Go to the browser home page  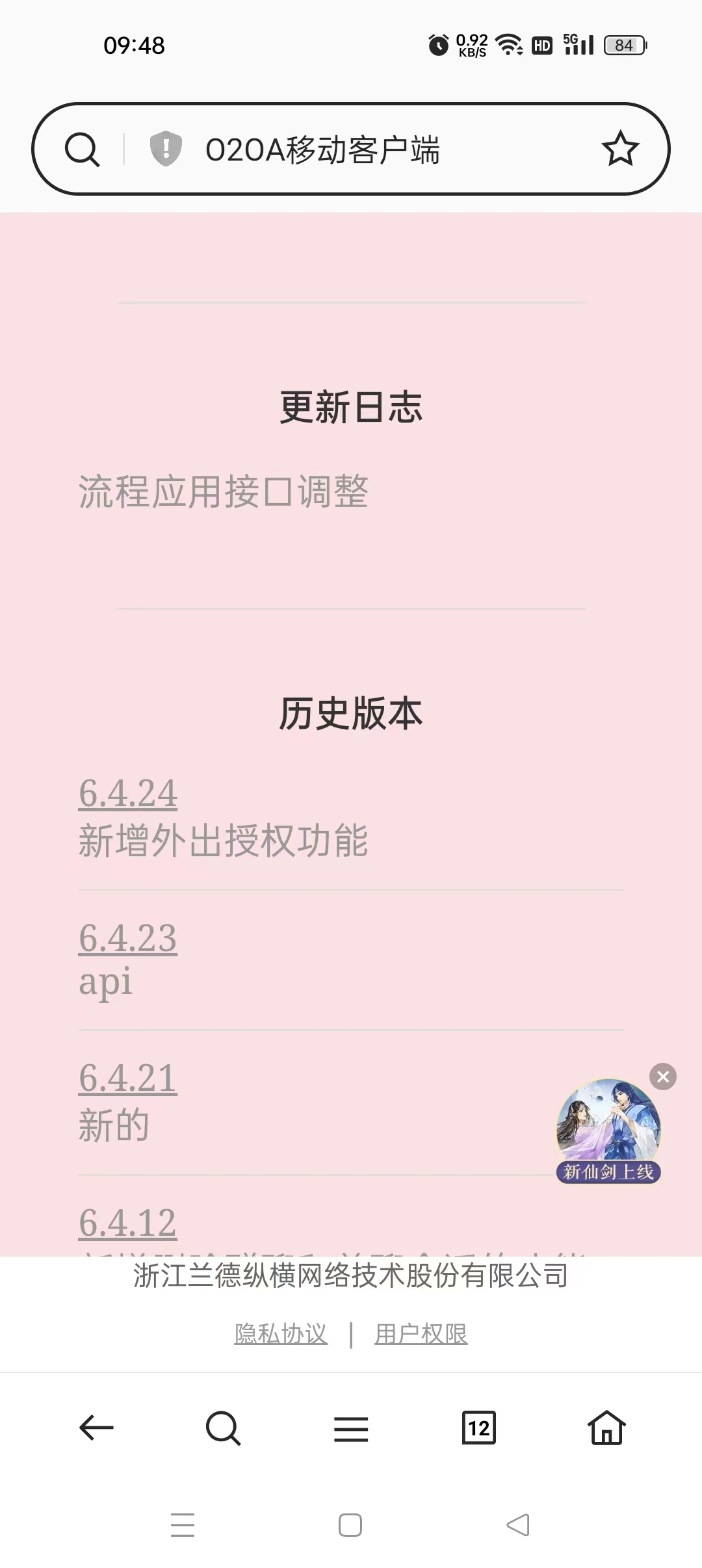click(606, 1428)
